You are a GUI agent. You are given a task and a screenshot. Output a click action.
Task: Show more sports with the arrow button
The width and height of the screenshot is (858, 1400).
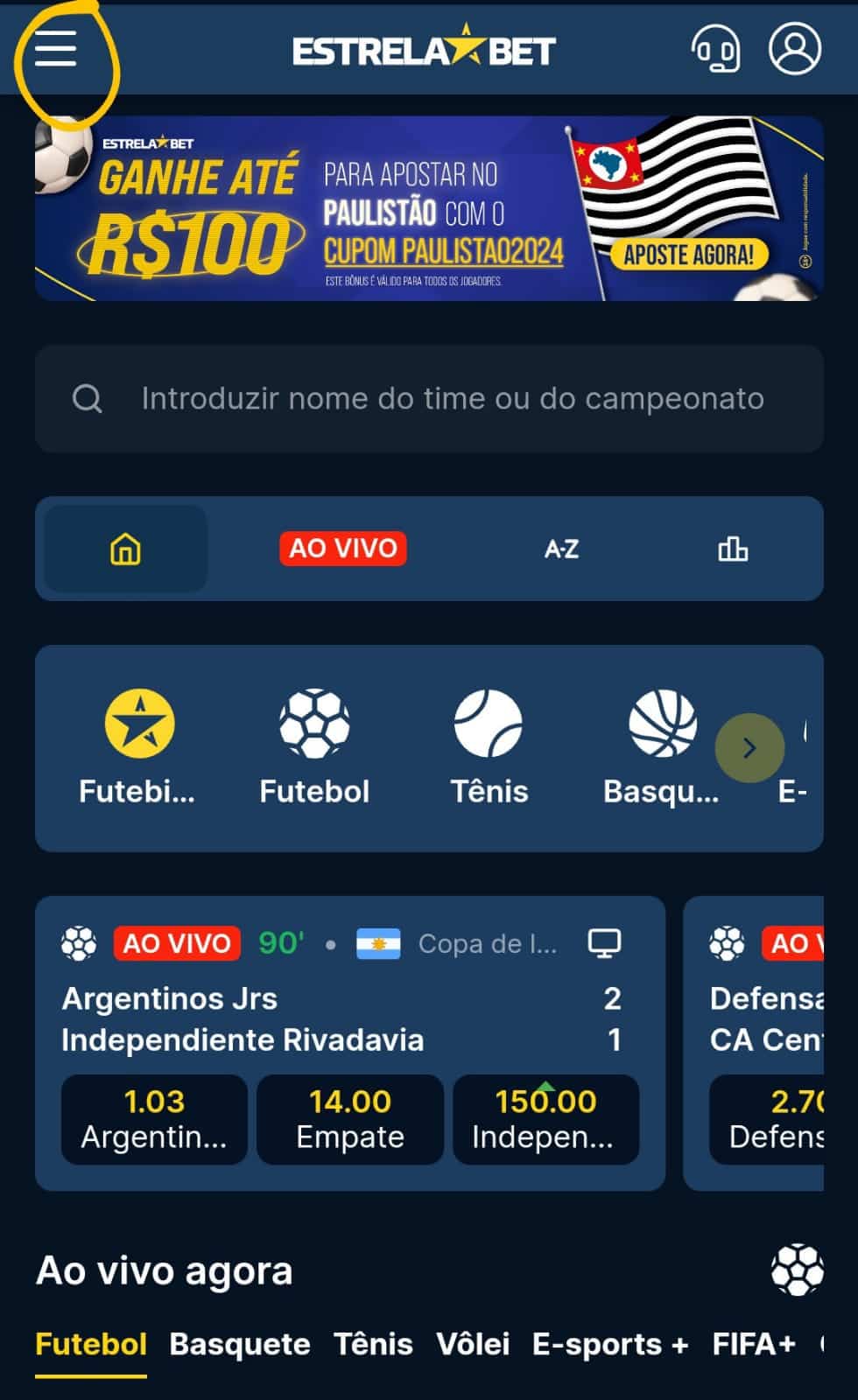pos(749,748)
